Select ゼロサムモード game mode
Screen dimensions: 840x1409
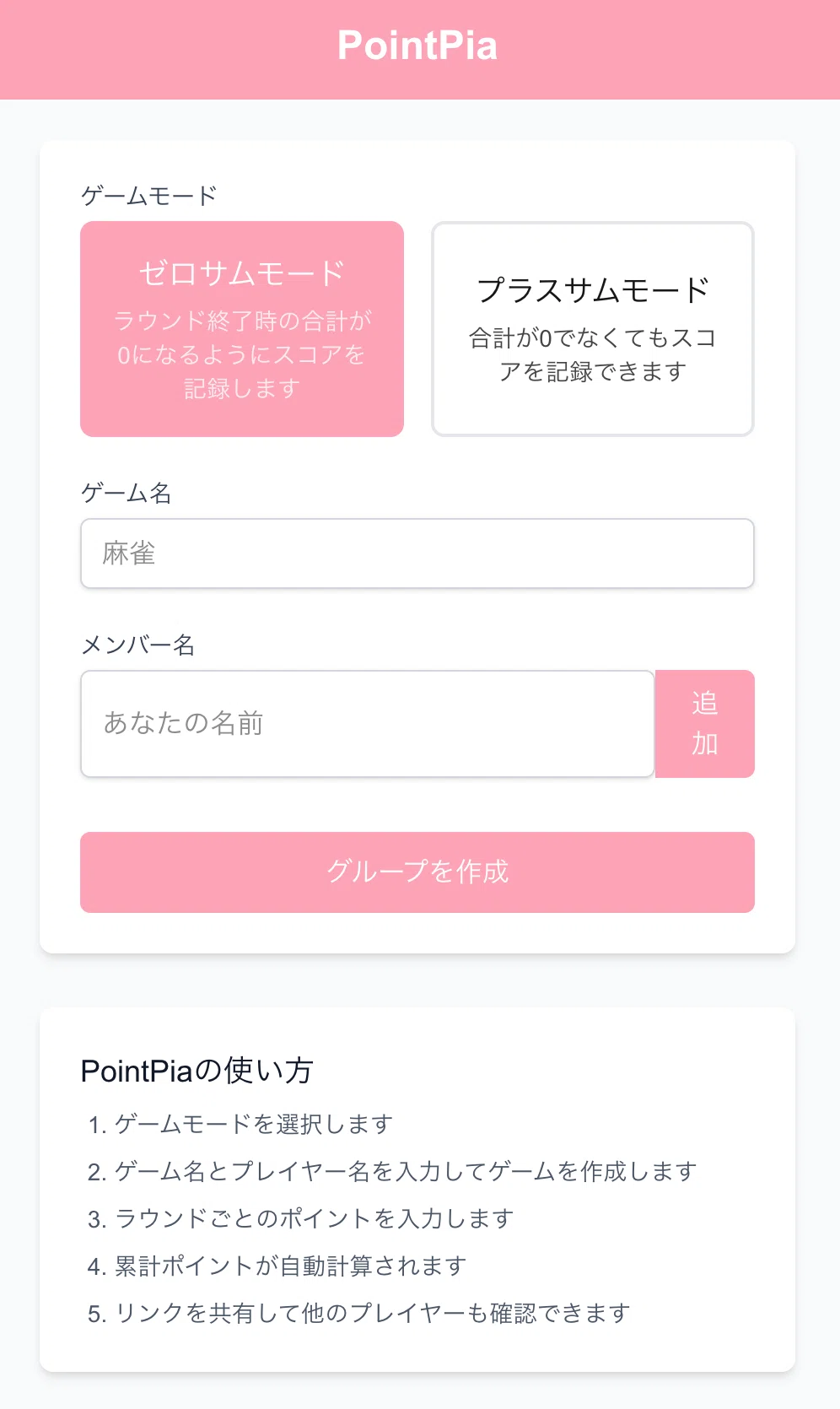pyautogui.click(x=242, y=329)
